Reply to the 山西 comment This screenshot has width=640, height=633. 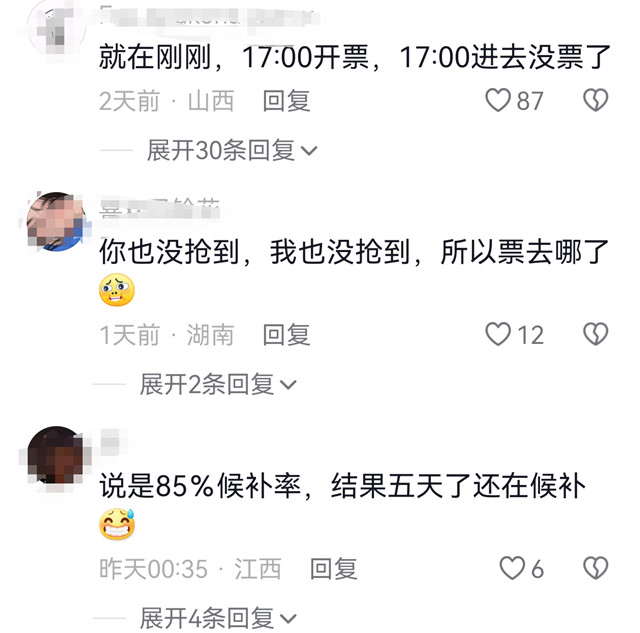tap(286, 100)
